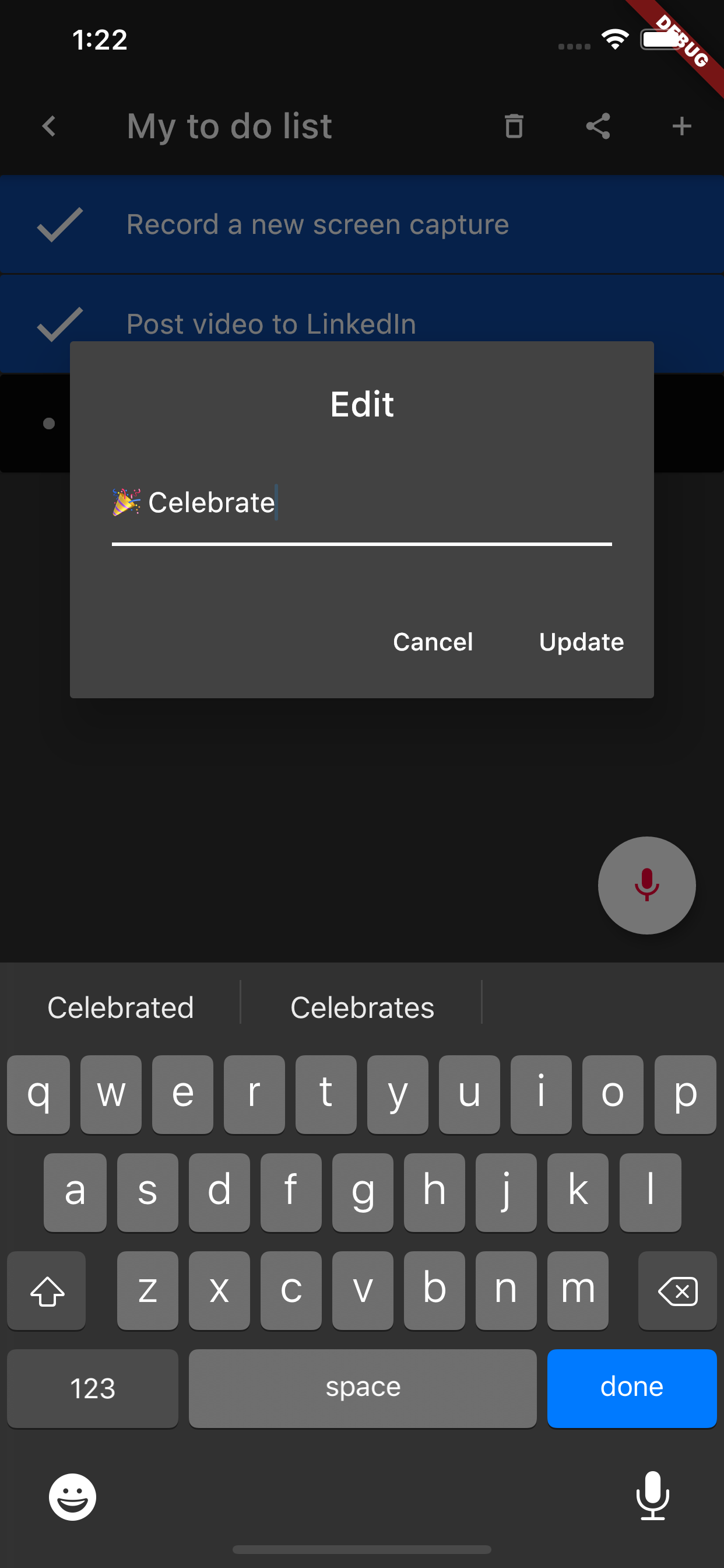
Task: Open the emoji keyboard
Action: [72, 1496]
